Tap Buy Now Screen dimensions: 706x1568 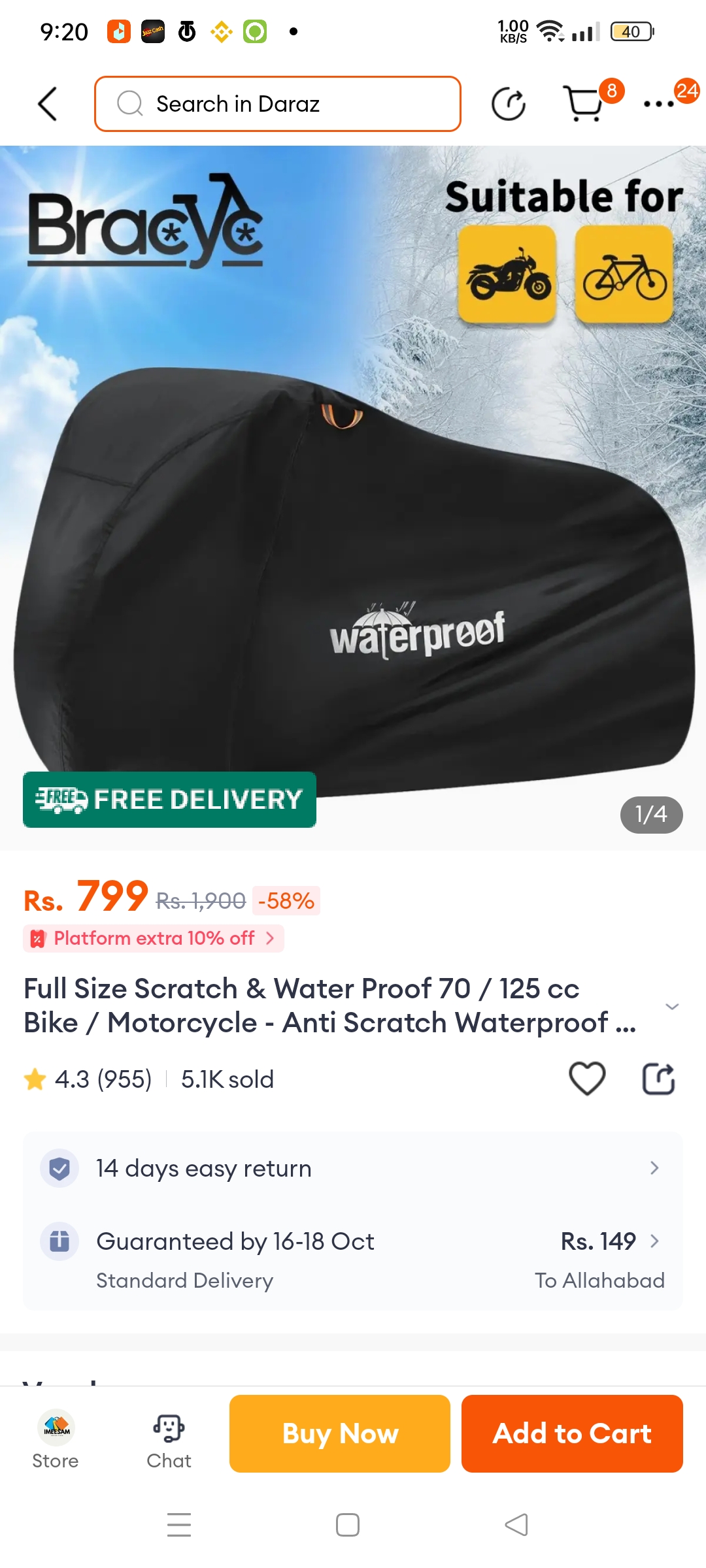pos(340,1433)
